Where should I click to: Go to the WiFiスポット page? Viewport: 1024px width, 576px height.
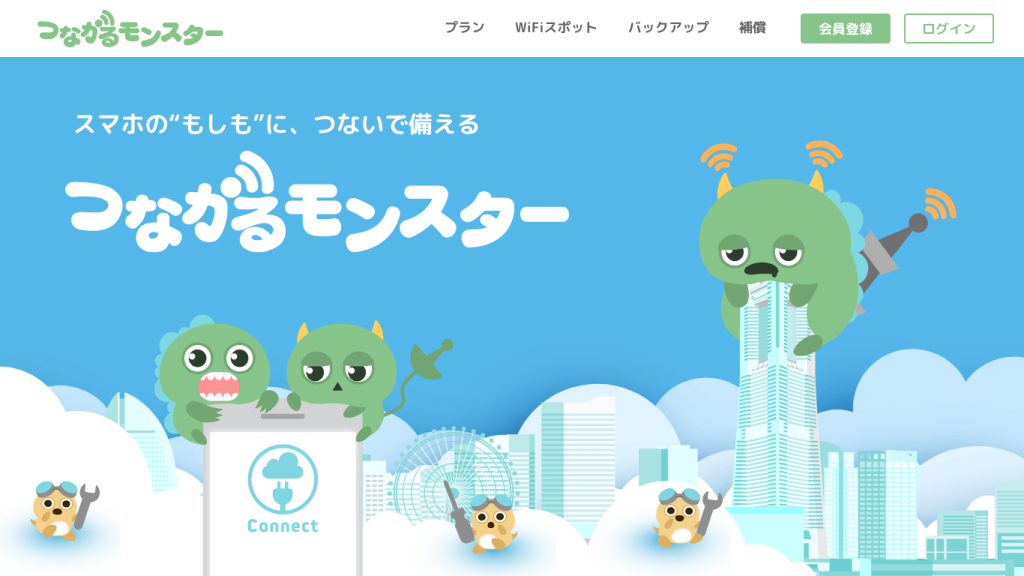[x=556, y=28]
